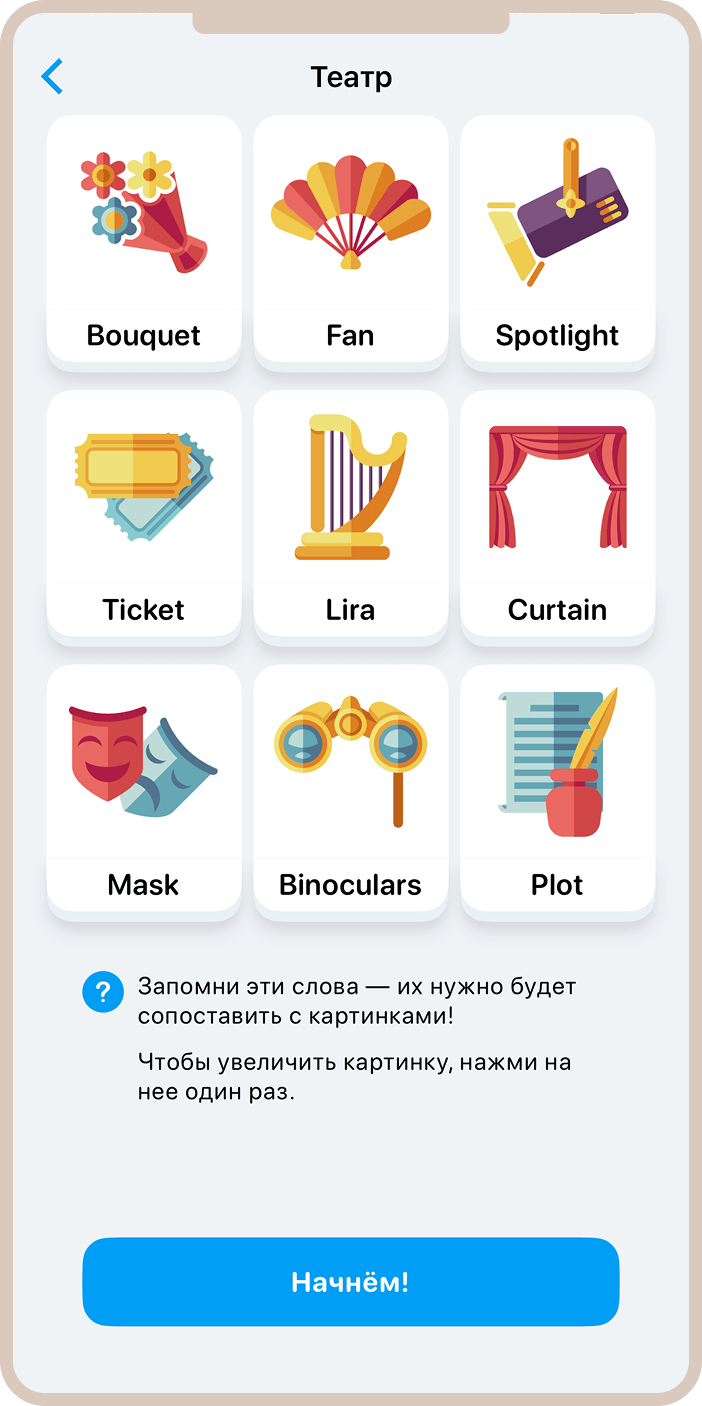Select the Plot card
Viewport: 702px width, 1406px height.
point(557,789)
